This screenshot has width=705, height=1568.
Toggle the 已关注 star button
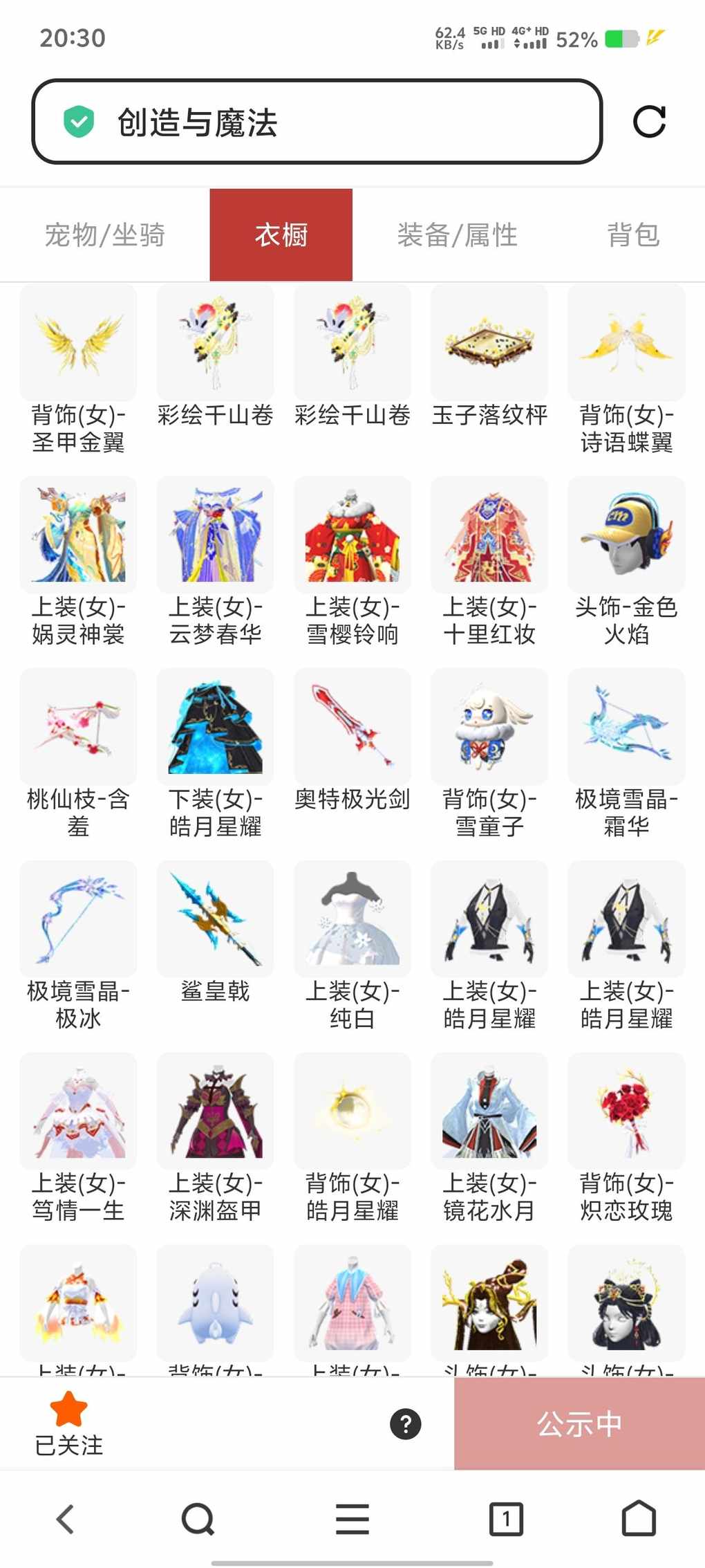[69, 1423]
